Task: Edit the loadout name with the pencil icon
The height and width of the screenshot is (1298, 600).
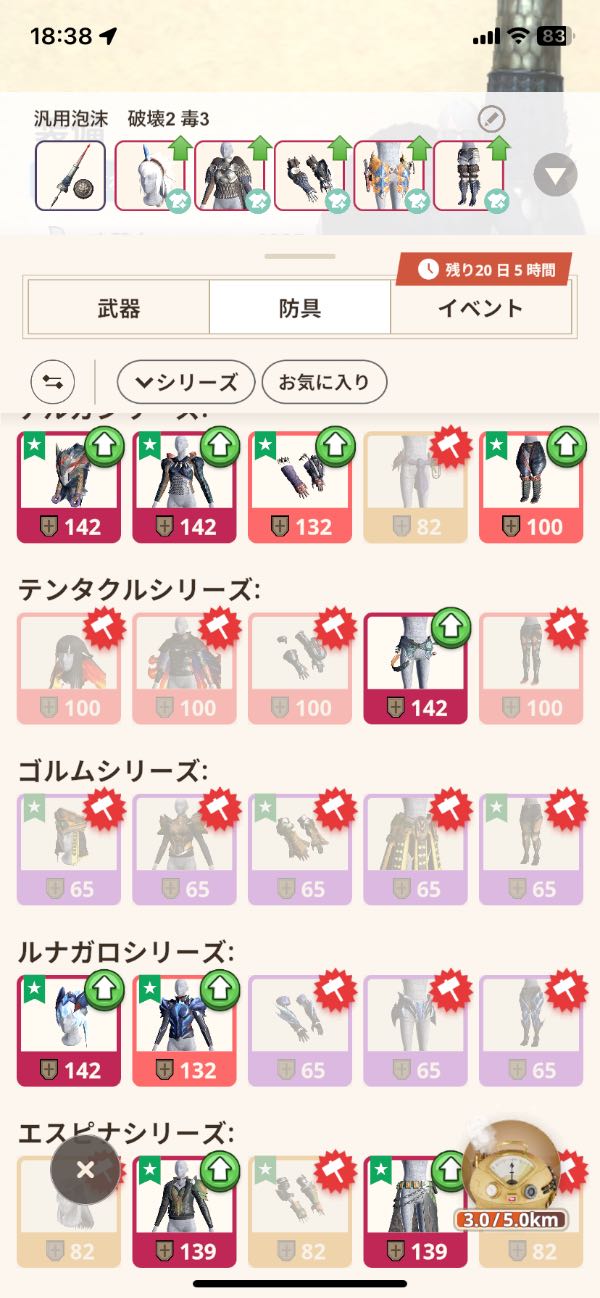Action: coord(491,119)
